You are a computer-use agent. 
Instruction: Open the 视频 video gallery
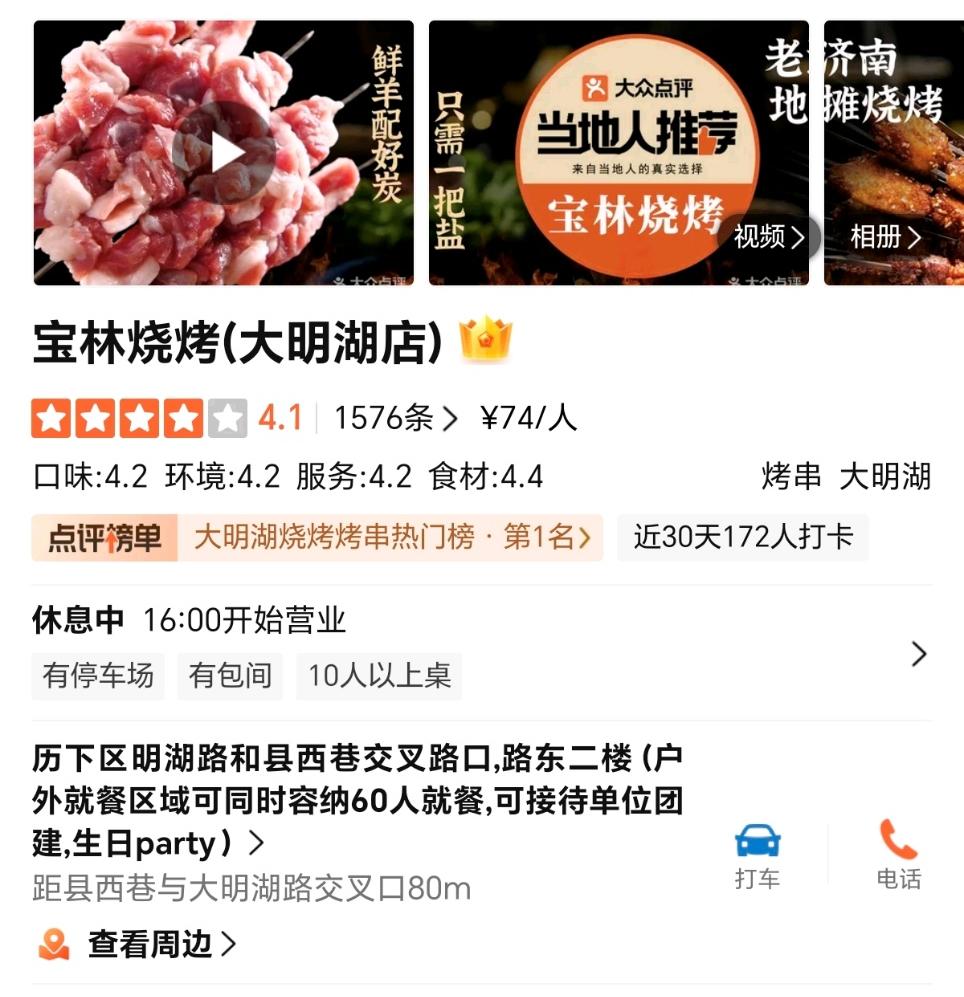(x=768, y=237)
